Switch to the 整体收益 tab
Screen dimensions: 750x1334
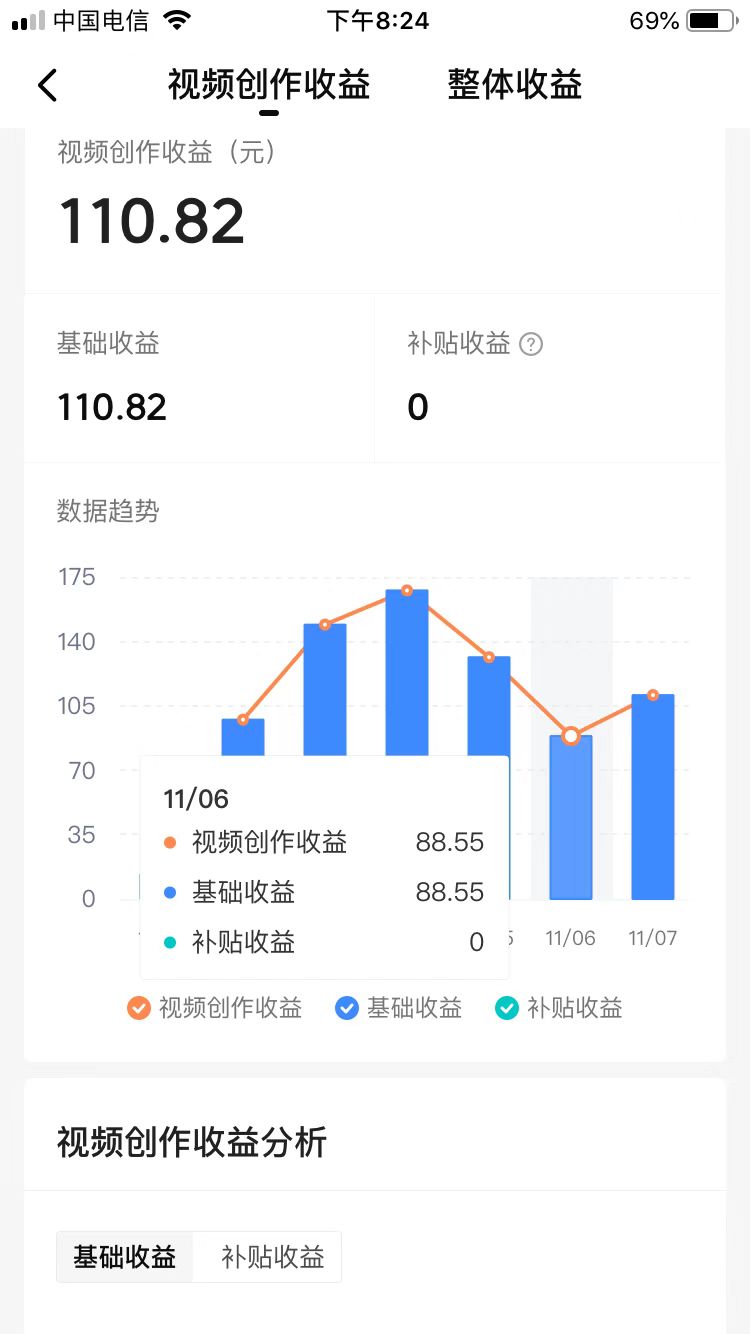pos(513,86)
